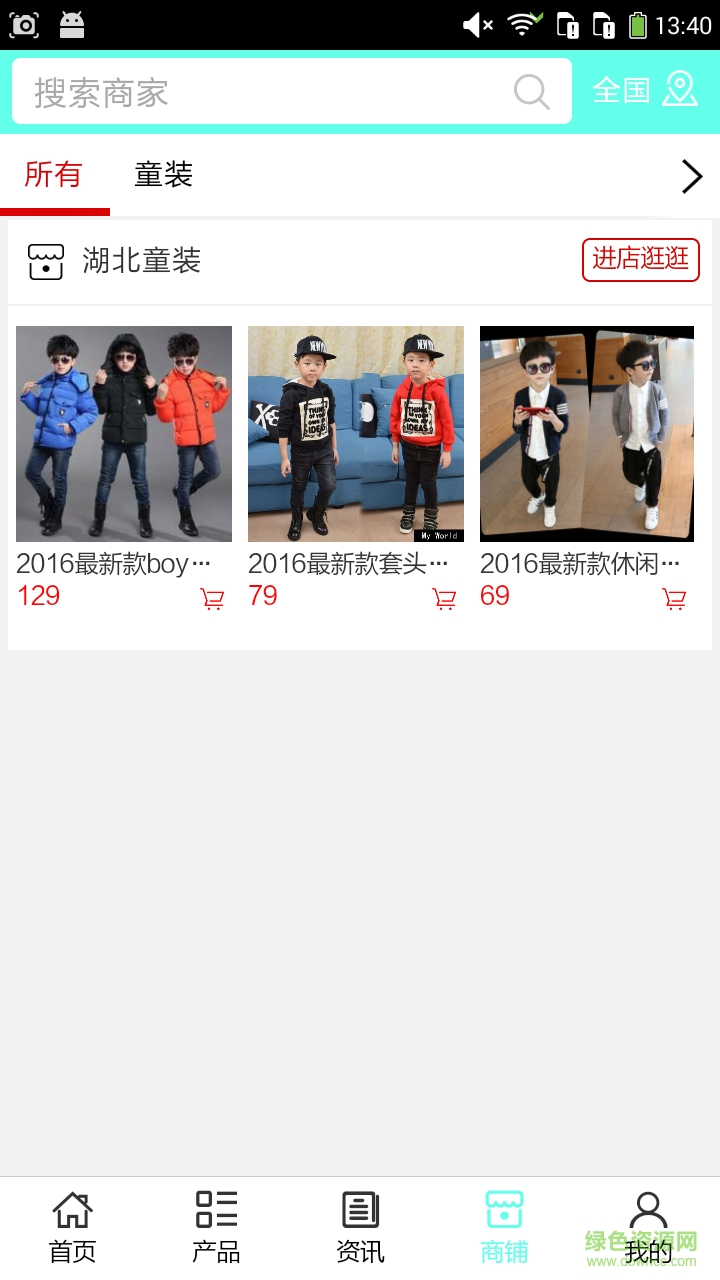Open the 全国 location selector
The image size is (720, 1280).
coord(644,90)
